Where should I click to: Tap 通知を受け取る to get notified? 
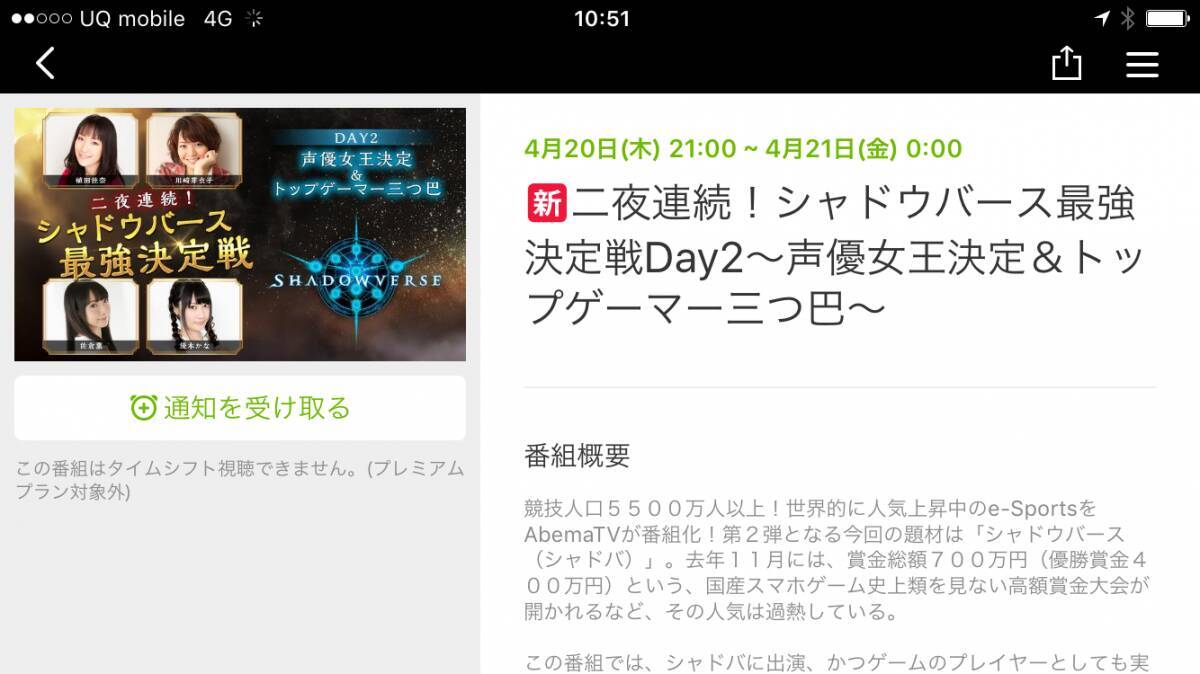tap(240, 408)
